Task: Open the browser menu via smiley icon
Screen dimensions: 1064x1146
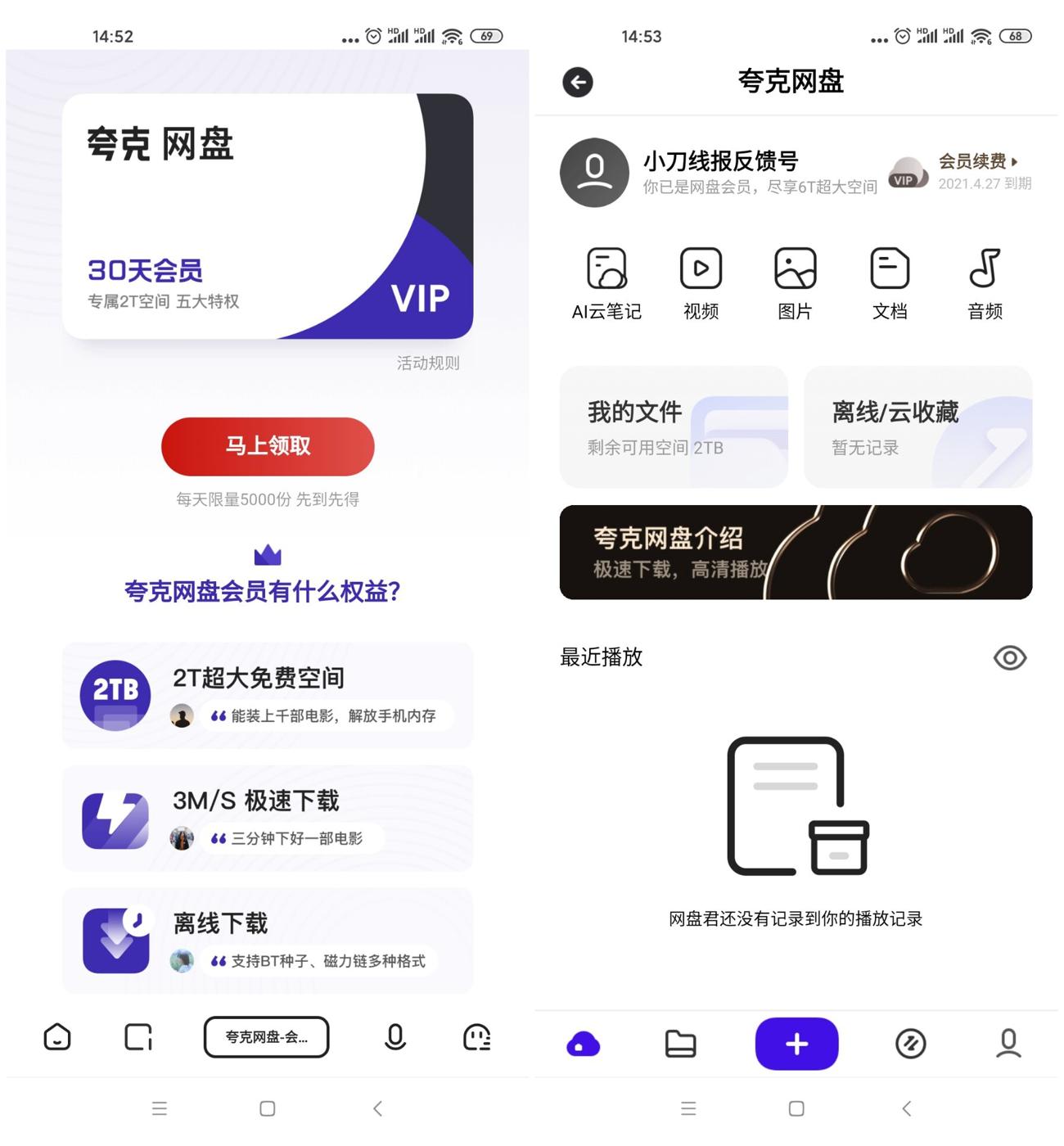Action: 476,1037
